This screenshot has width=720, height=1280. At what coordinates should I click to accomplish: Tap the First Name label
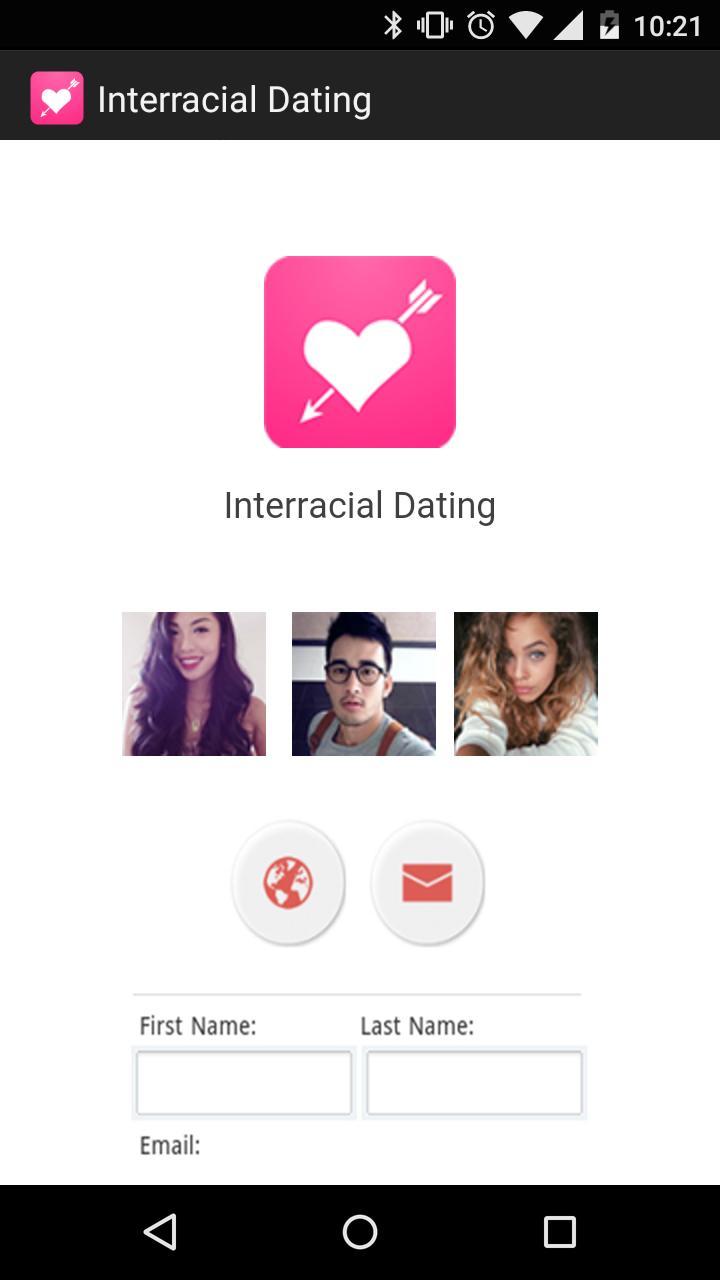197,1025
